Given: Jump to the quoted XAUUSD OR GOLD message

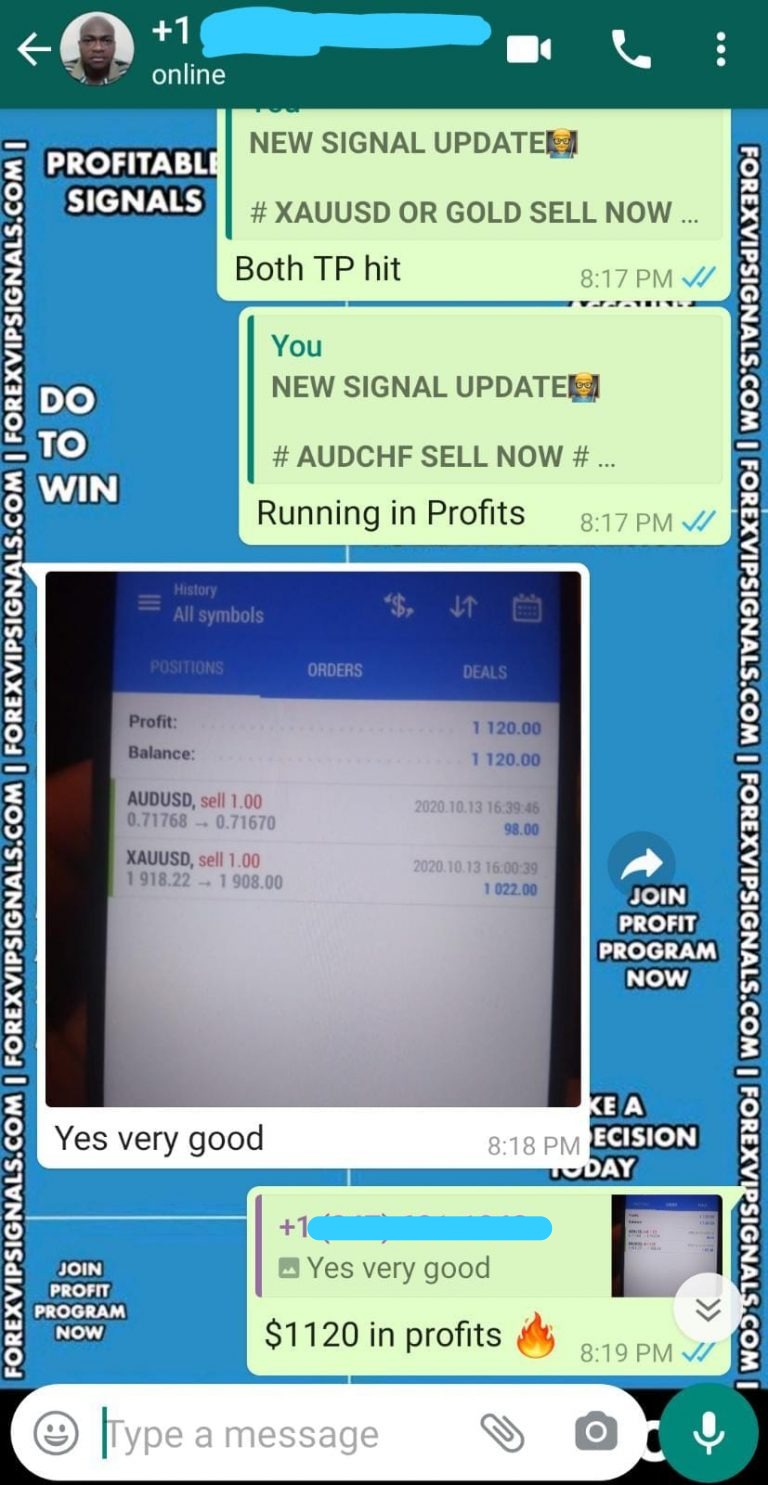Looking at the screenshot, I should point(474,177).
